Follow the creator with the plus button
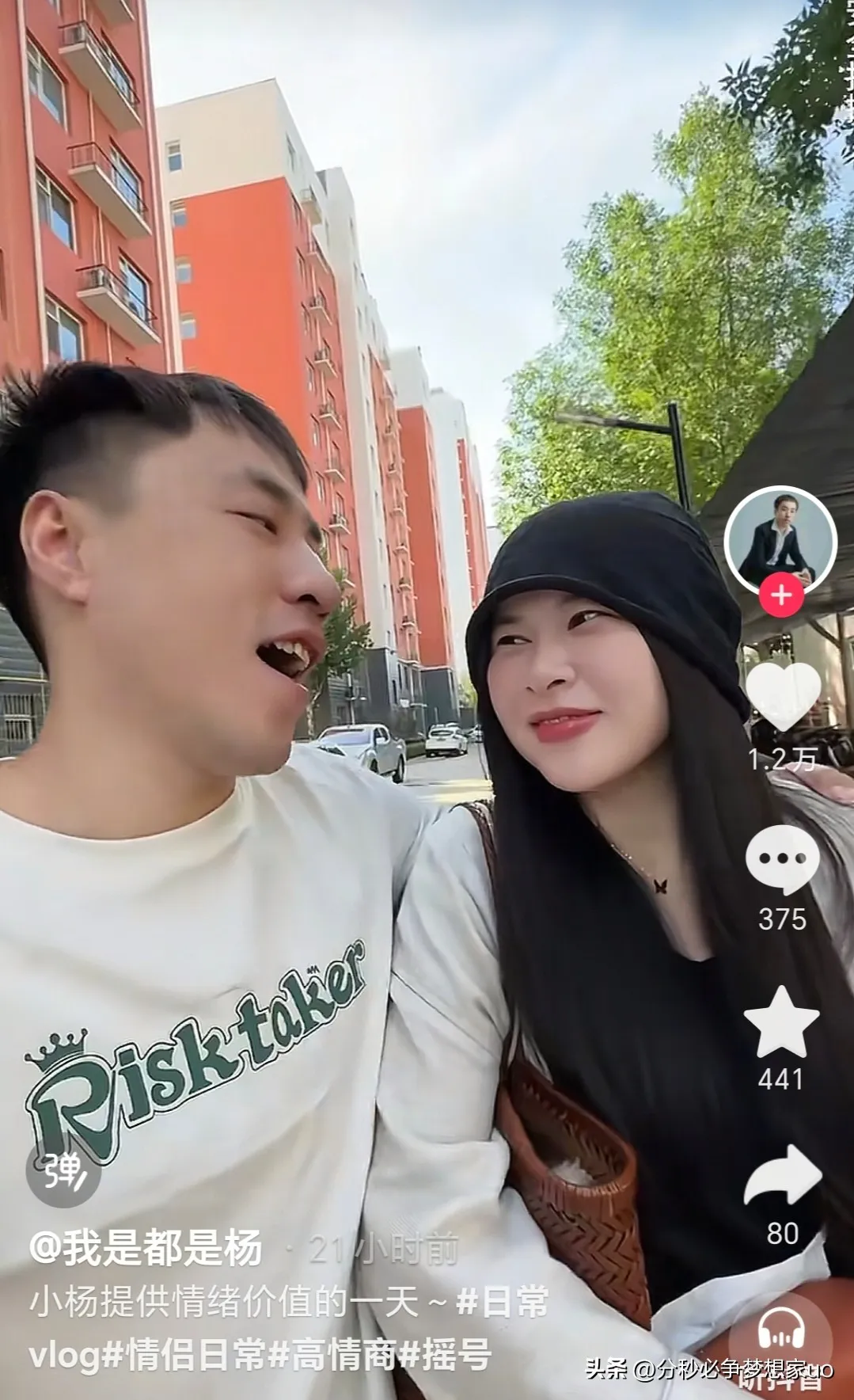Image resolution: width=854 pixels, height=1400 pixels. click(x=781, y=595)
